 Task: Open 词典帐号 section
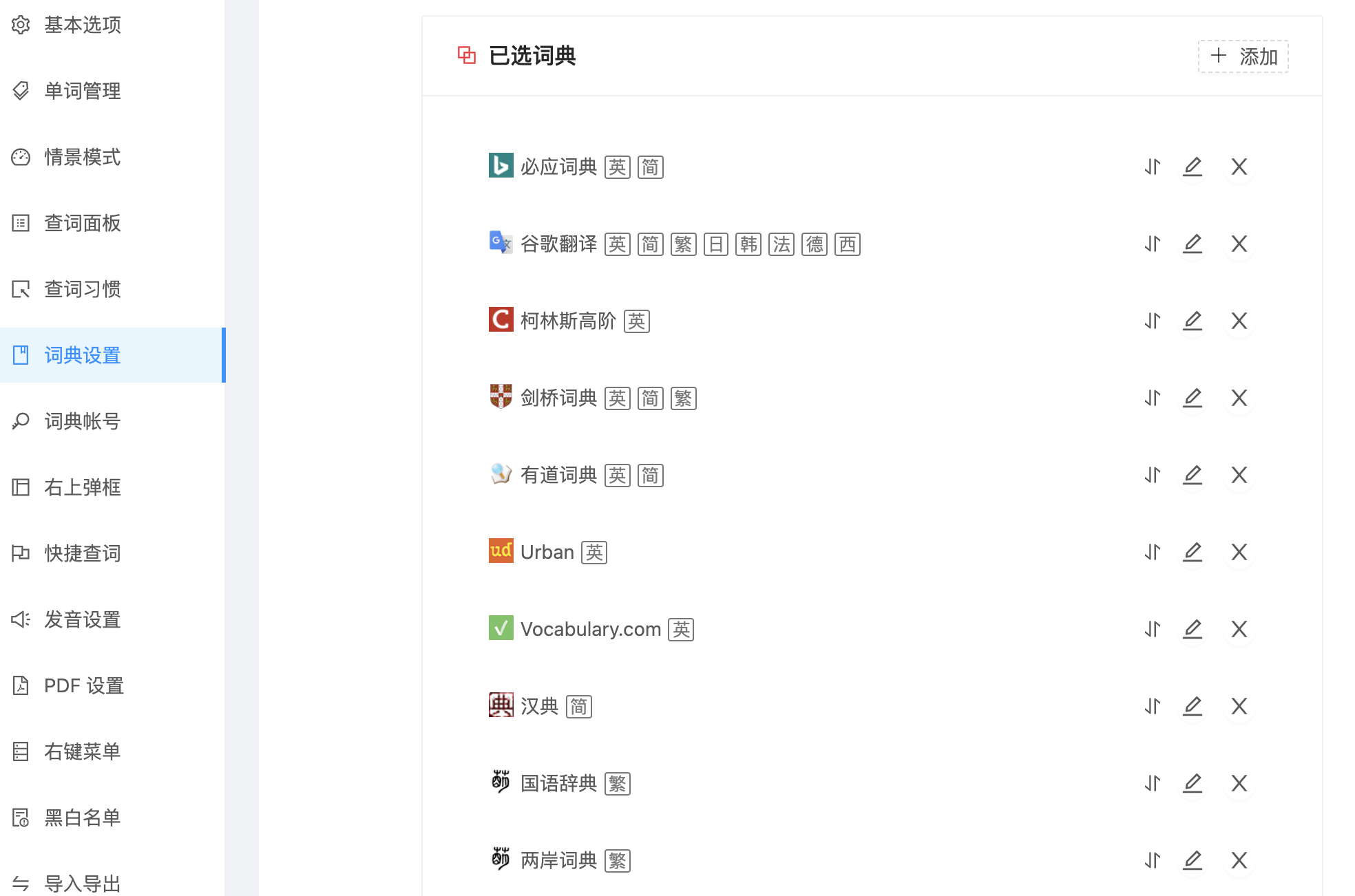pyautogui.click(x=82, y=421)
